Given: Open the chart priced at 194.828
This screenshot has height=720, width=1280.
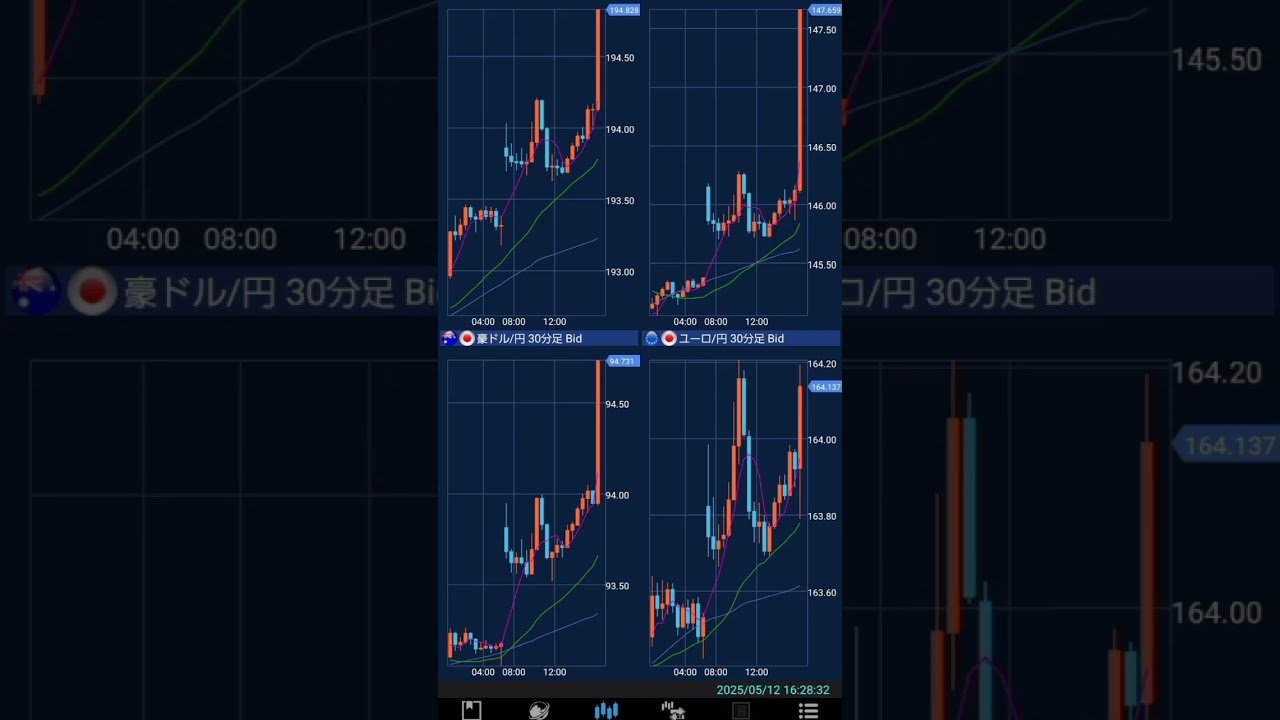Looking at the screenshot, I should coord(526,160).
